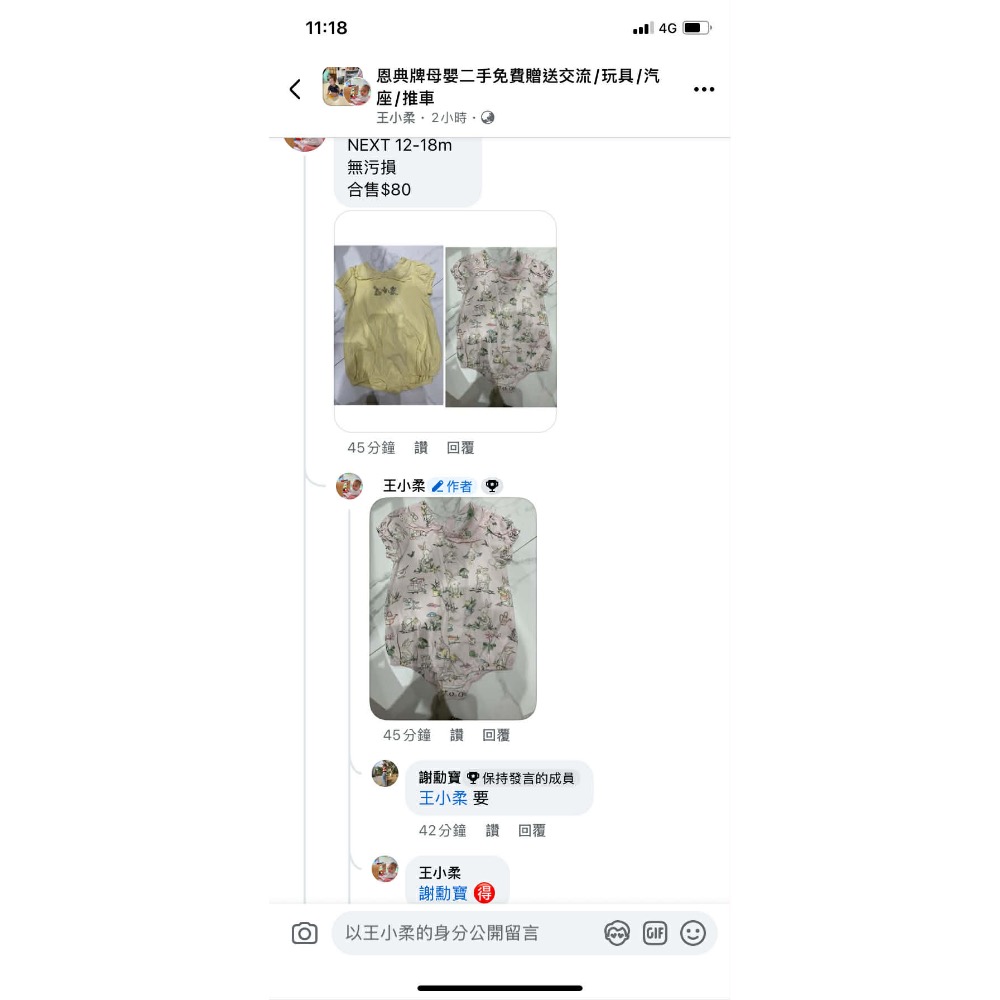The height and width of the screenshot is (1000, 1000).
Task: Open the author's large pink romper image
Action: (453, 608)
